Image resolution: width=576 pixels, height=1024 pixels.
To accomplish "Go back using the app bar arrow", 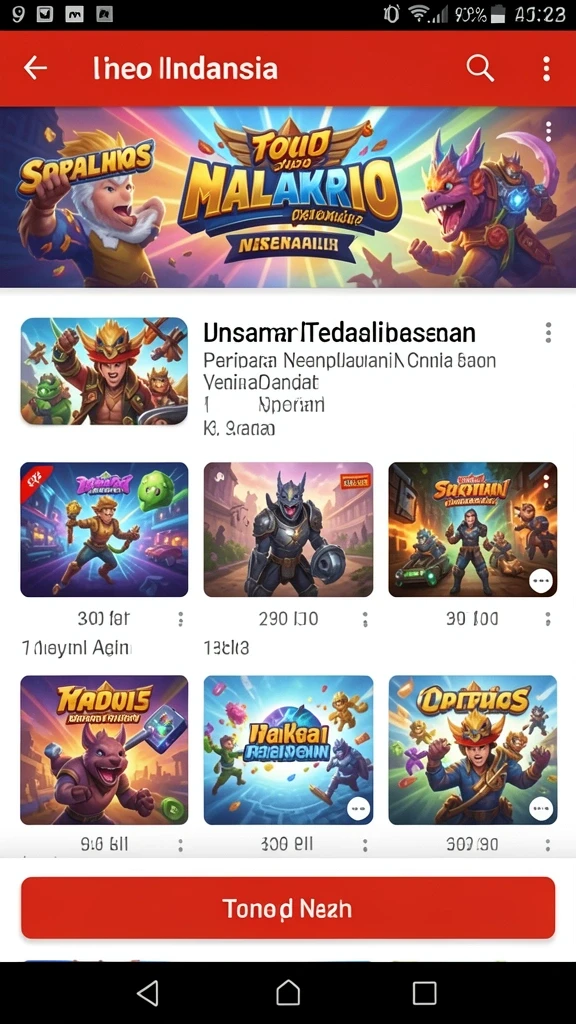I will 35,68.
